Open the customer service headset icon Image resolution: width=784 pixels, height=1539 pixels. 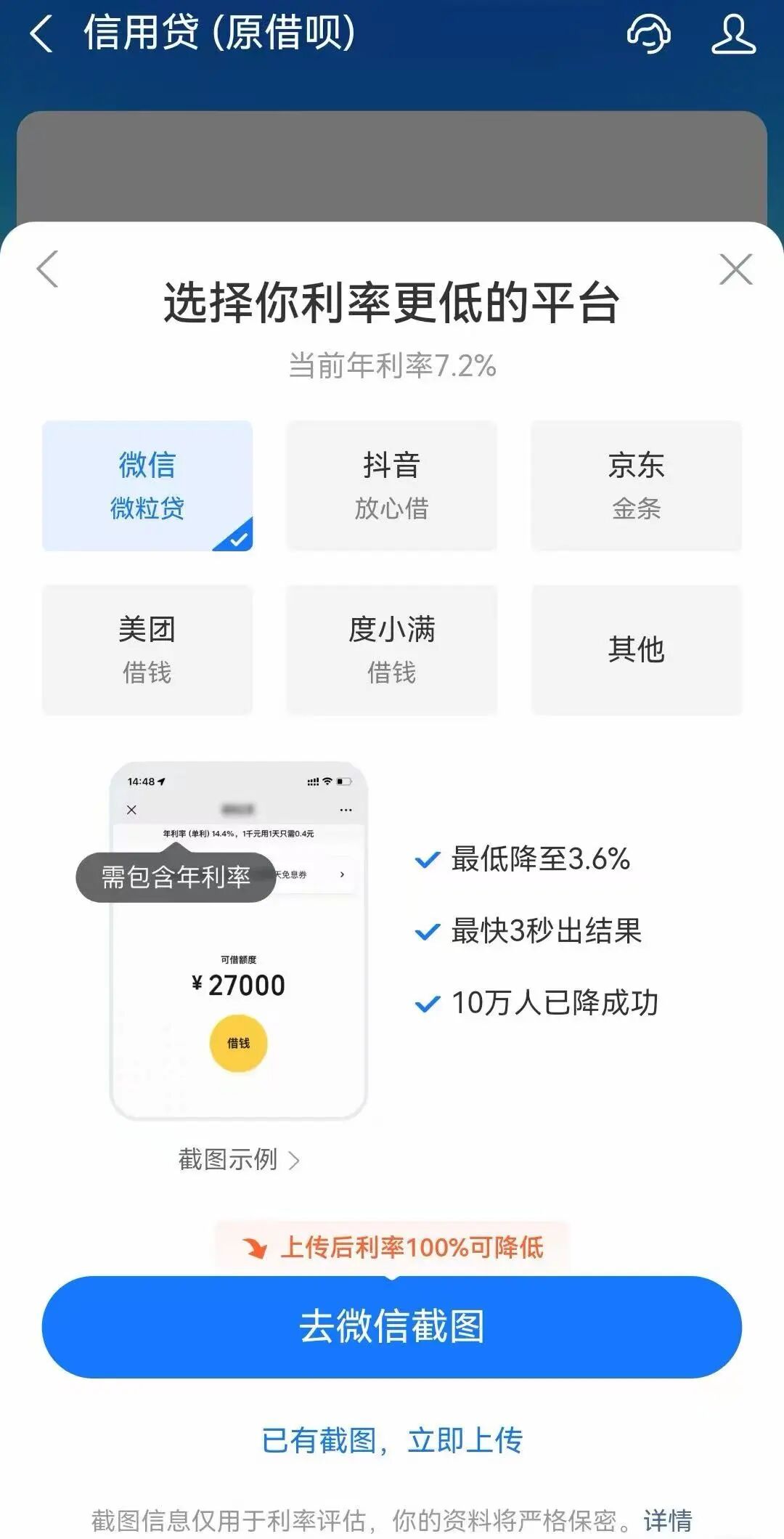point(648,34)
